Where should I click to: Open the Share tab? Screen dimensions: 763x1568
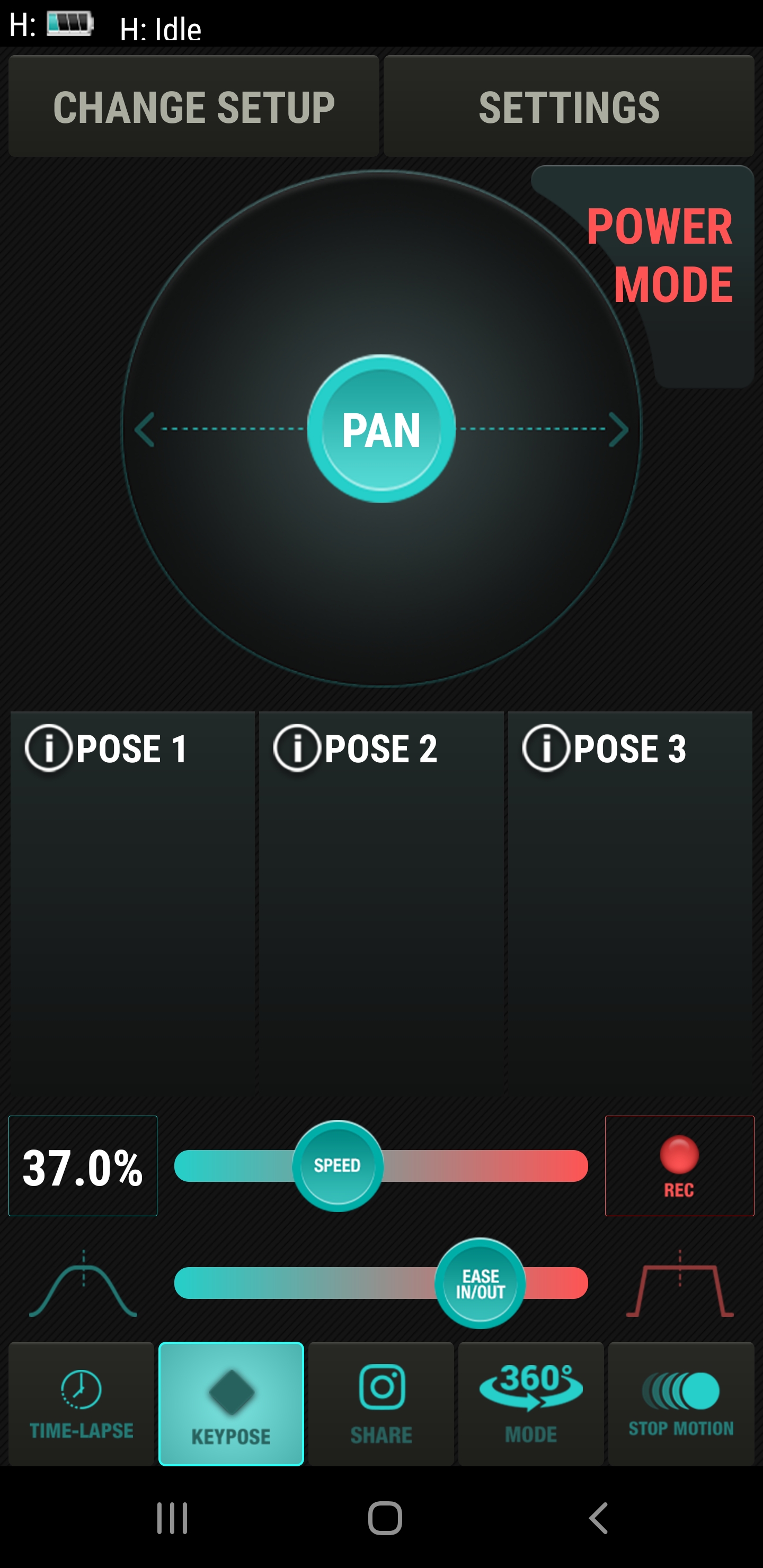[381, 1403]
